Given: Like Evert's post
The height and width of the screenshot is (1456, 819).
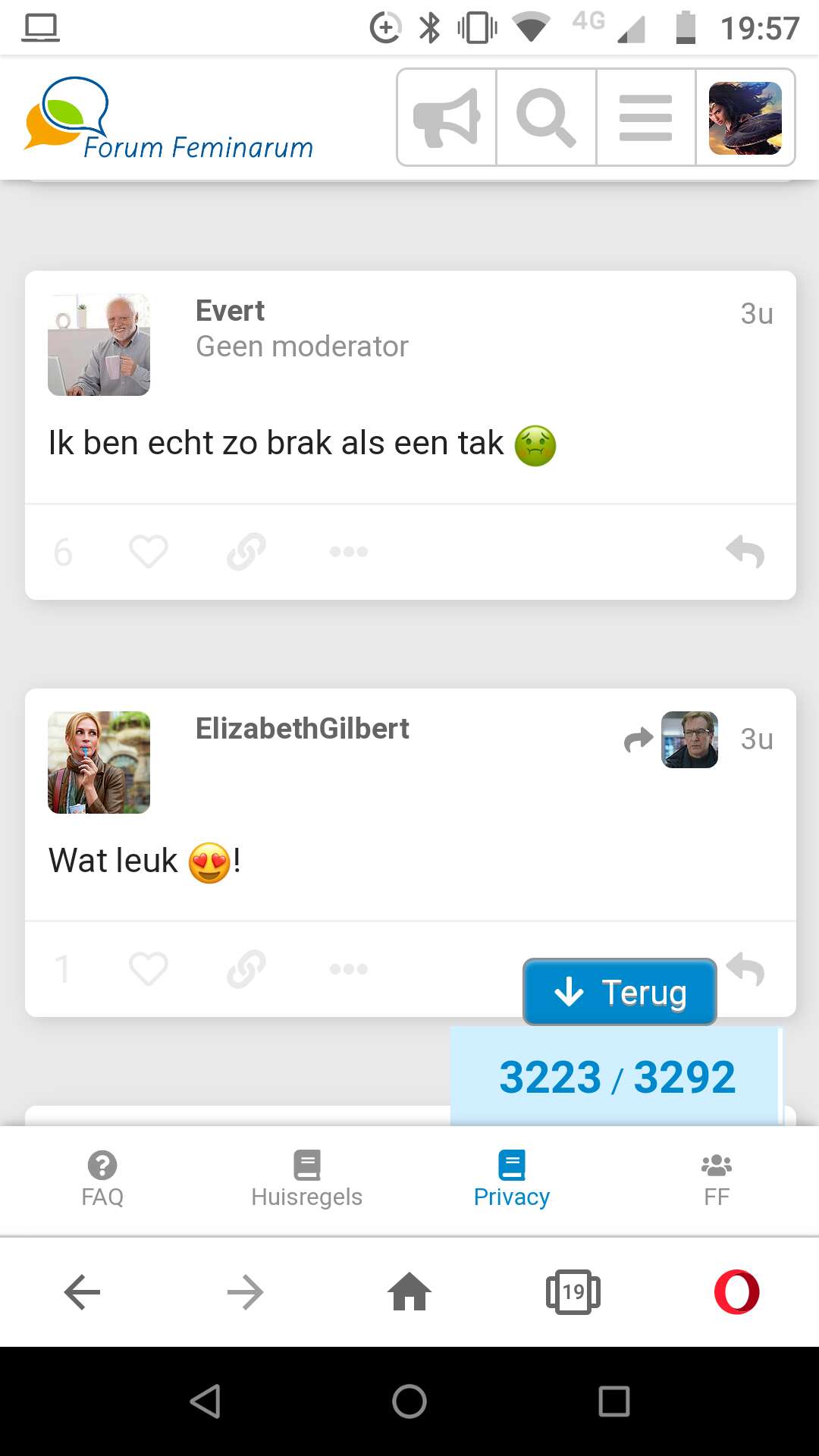Looking at the screenshot, I should [149, 551].
